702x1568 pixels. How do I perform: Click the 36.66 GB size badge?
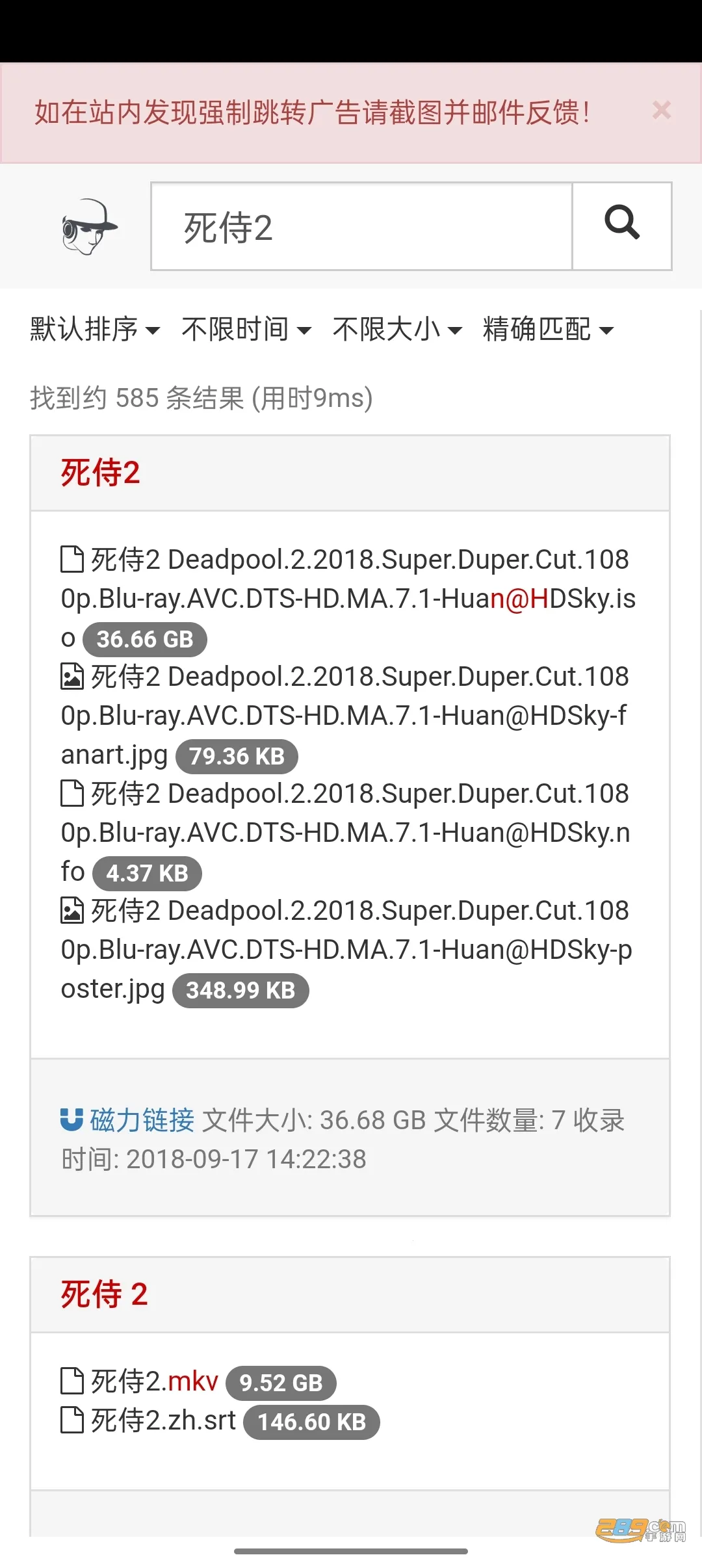(x=144, y=639)
